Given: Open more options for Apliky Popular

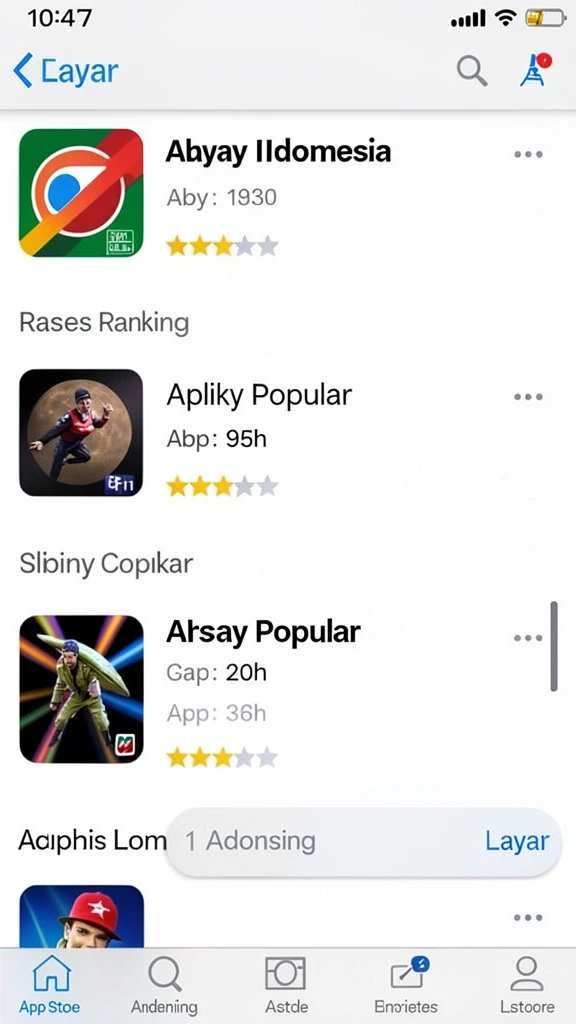Looking at the screenshot, I should (x=528, y=396).
